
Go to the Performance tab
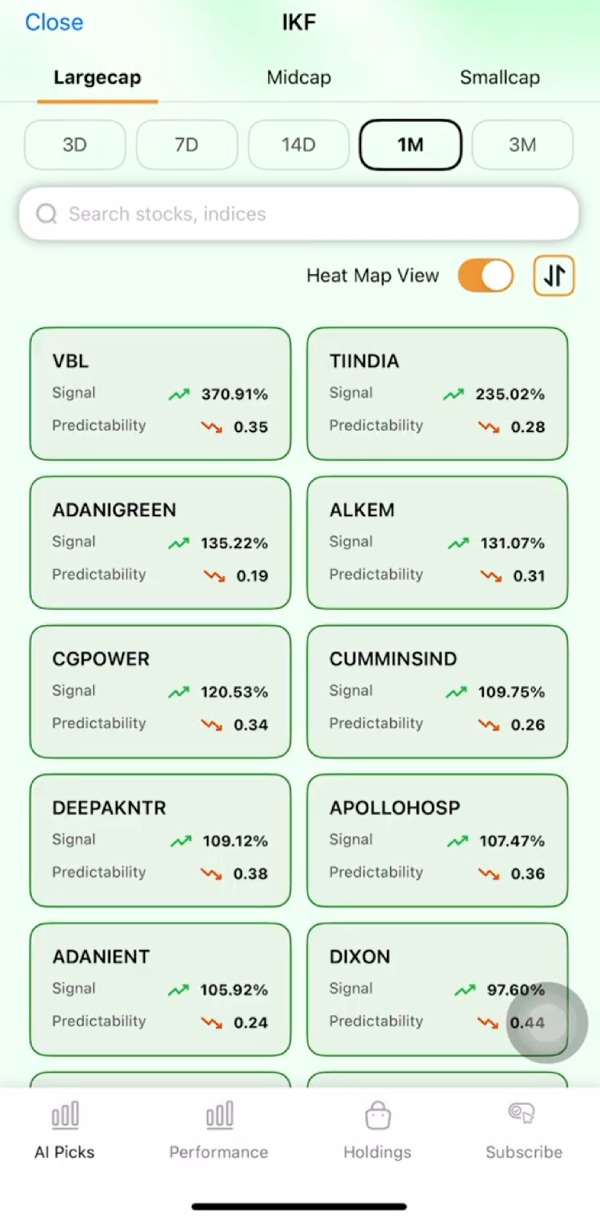pyautogui.click(x=219, y=1130)
